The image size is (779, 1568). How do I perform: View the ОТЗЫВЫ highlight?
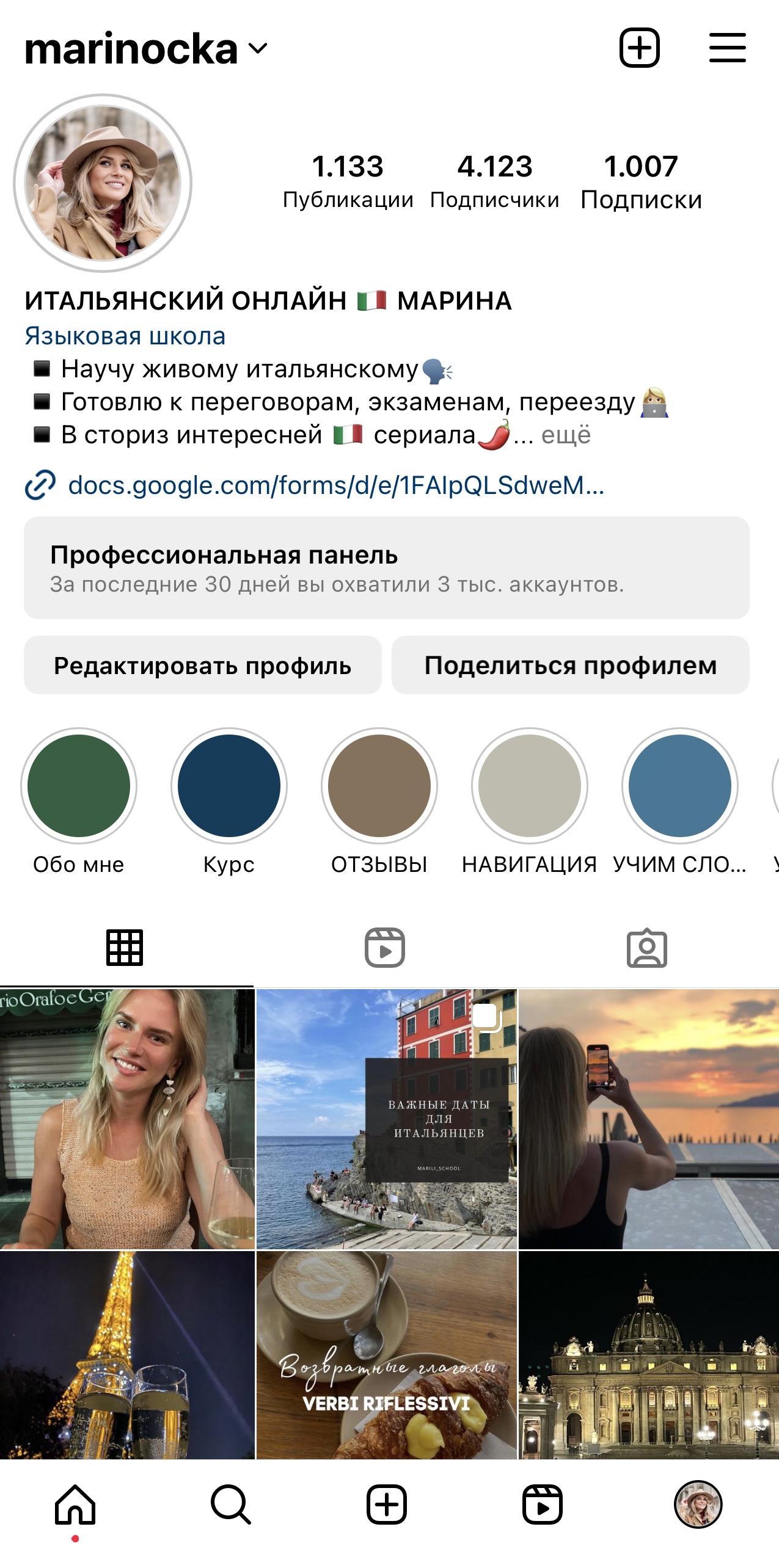(x=379, y=786)
